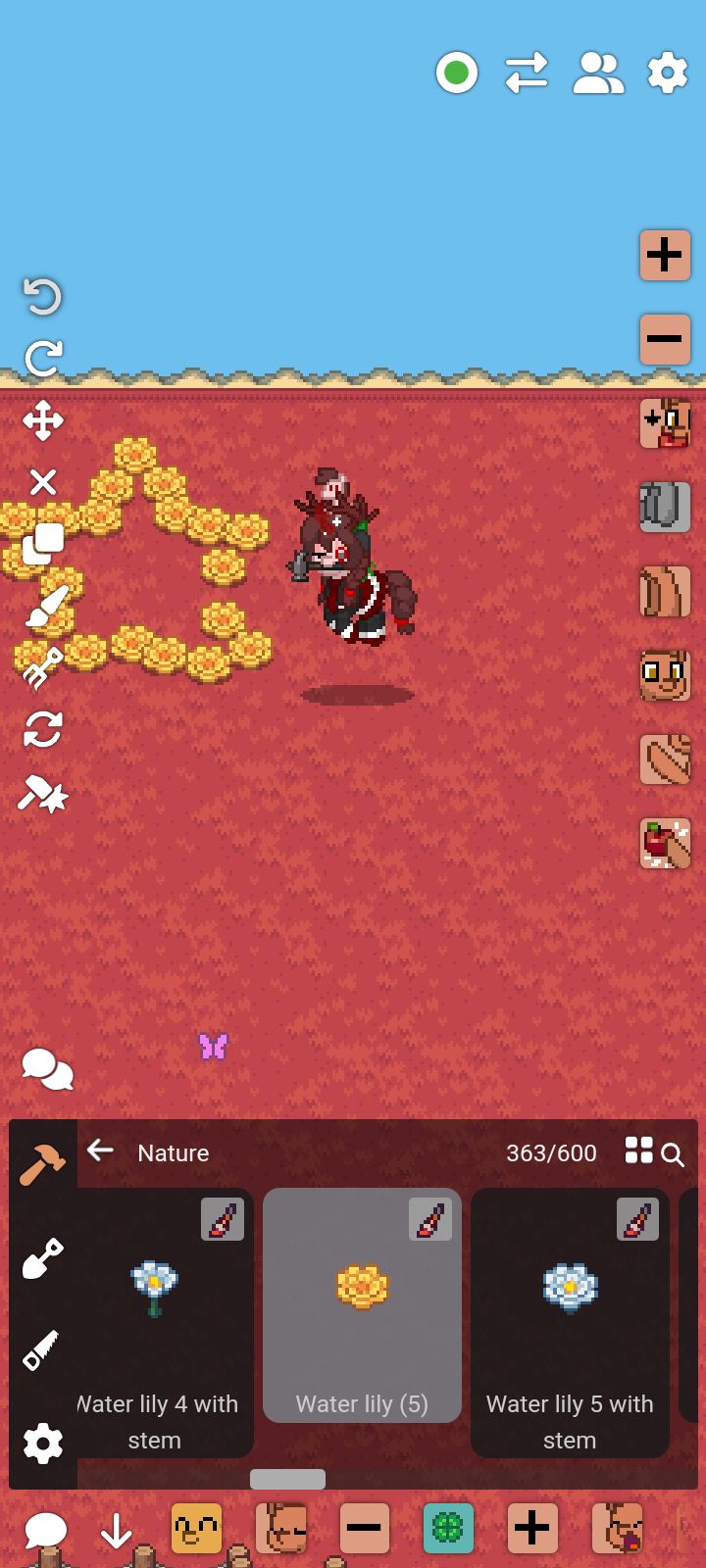706x1568 pixels.
Task: Switch to the hammer build tab
Action: (x=42, y=1164)
